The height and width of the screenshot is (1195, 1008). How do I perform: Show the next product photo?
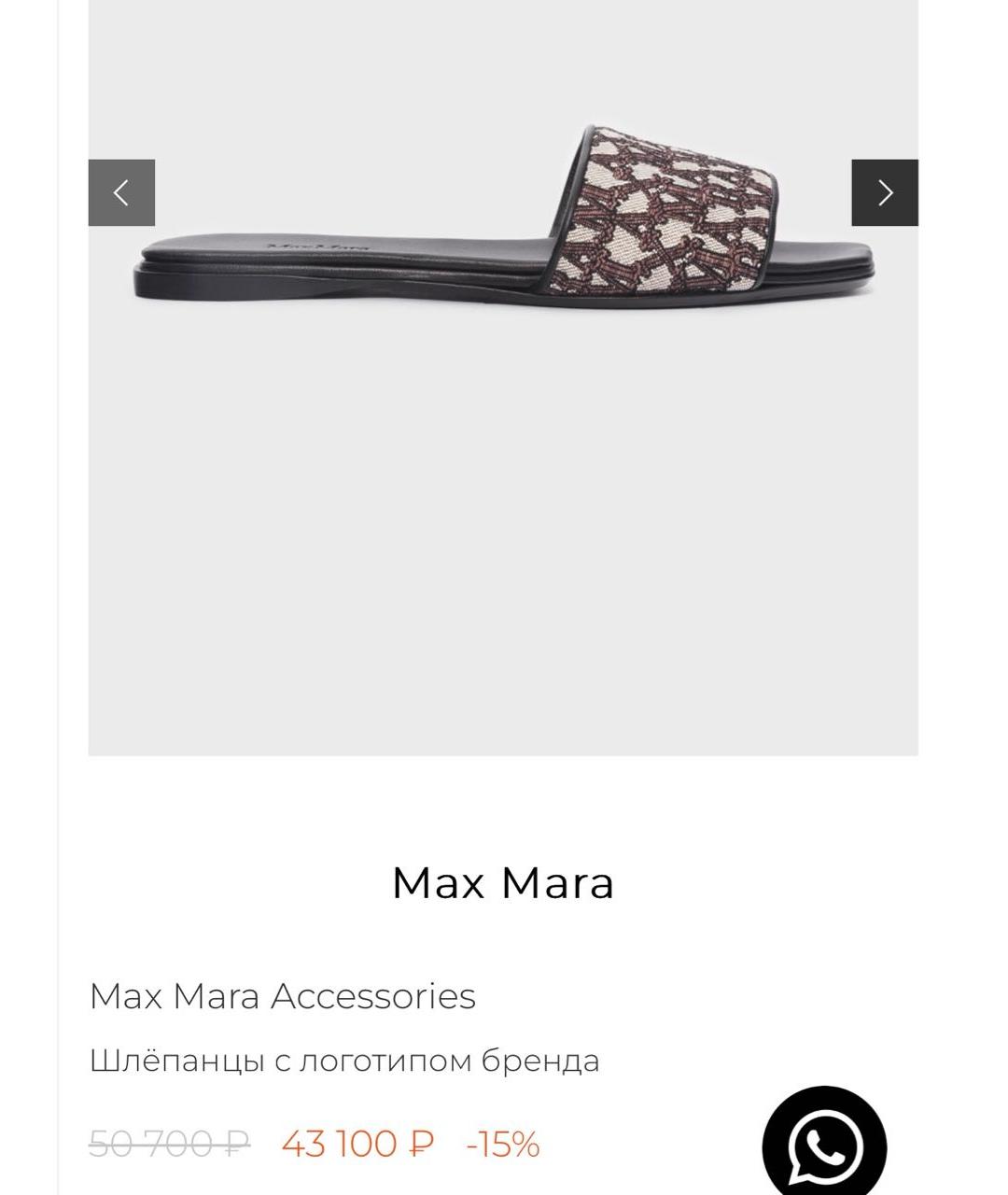tap(884, 192)
